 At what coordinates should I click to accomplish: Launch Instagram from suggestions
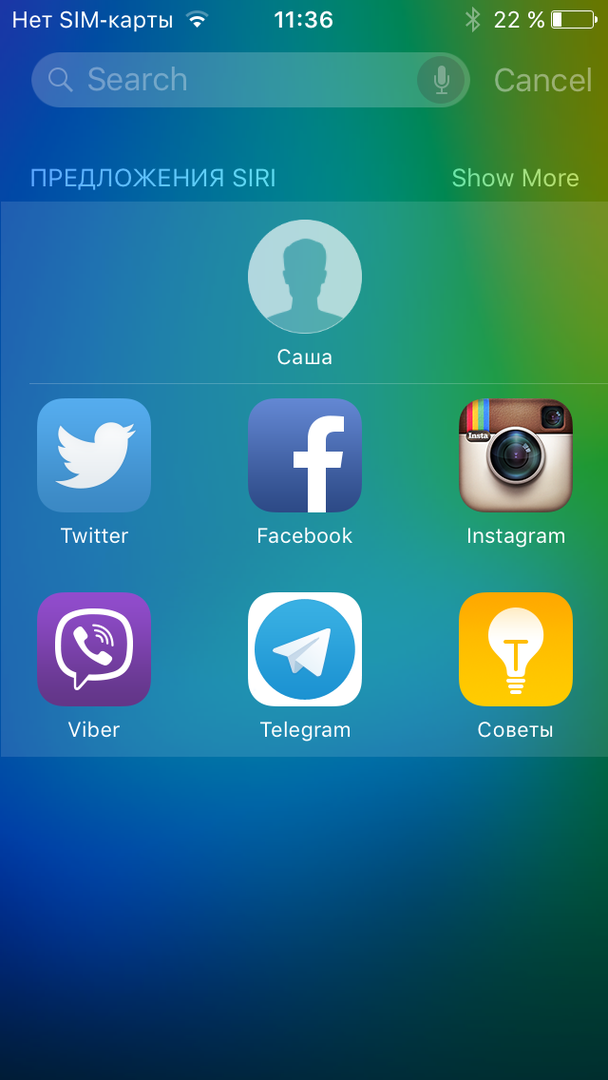(516, 456)
